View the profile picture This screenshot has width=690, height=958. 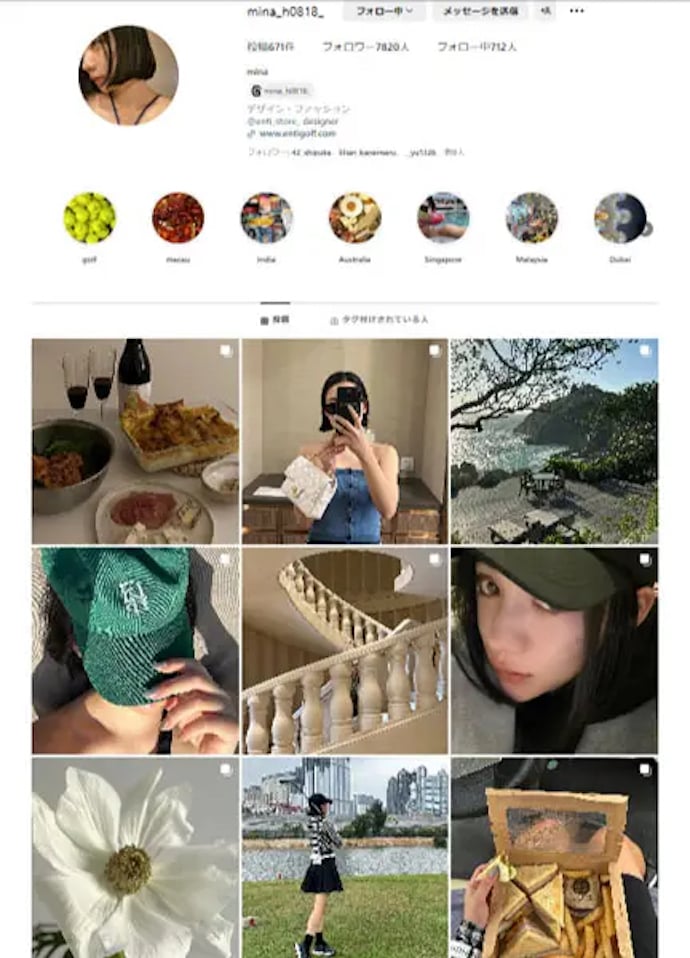point(128,76)
